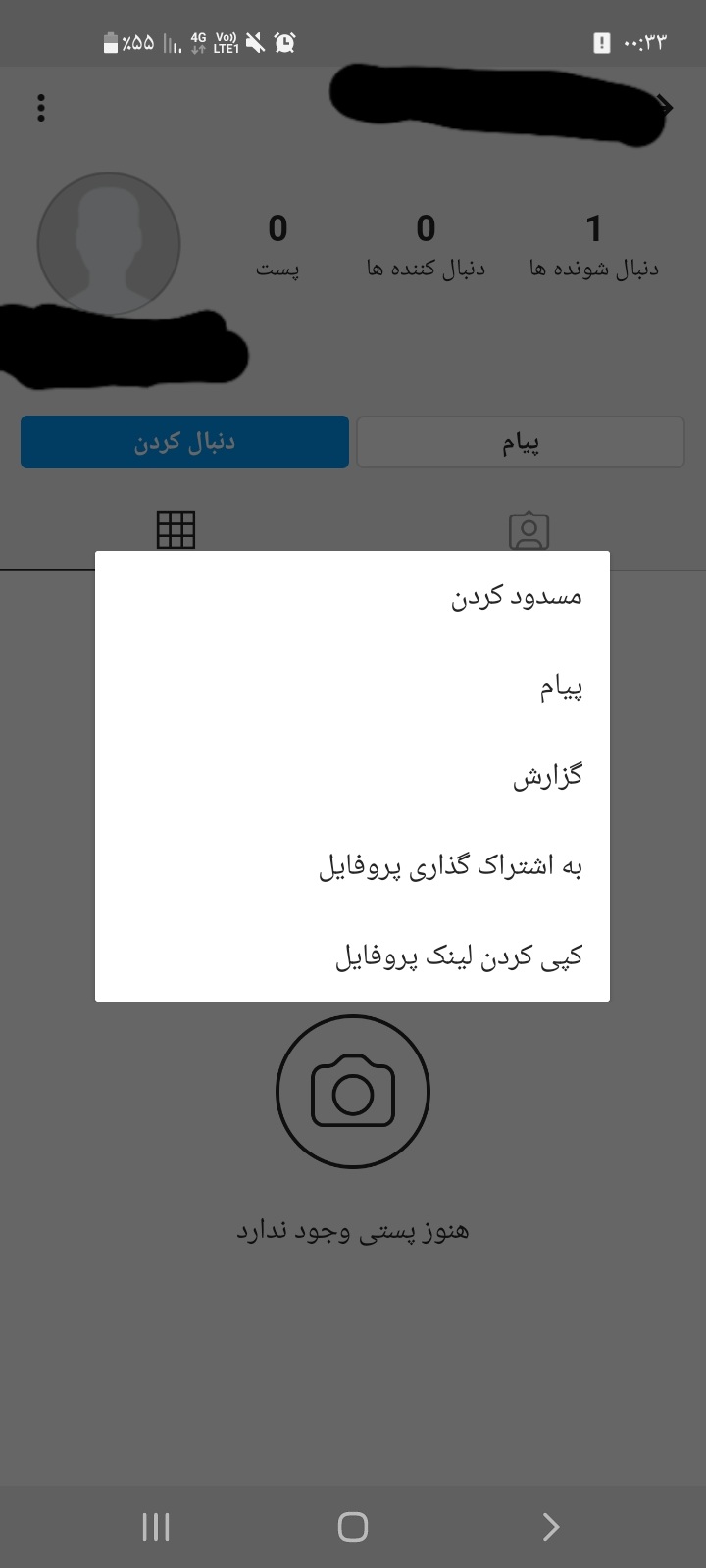Screen dimensions: 706x1568
Task: Choose پیام in the popup menu
Action: [x=561, y=687]
